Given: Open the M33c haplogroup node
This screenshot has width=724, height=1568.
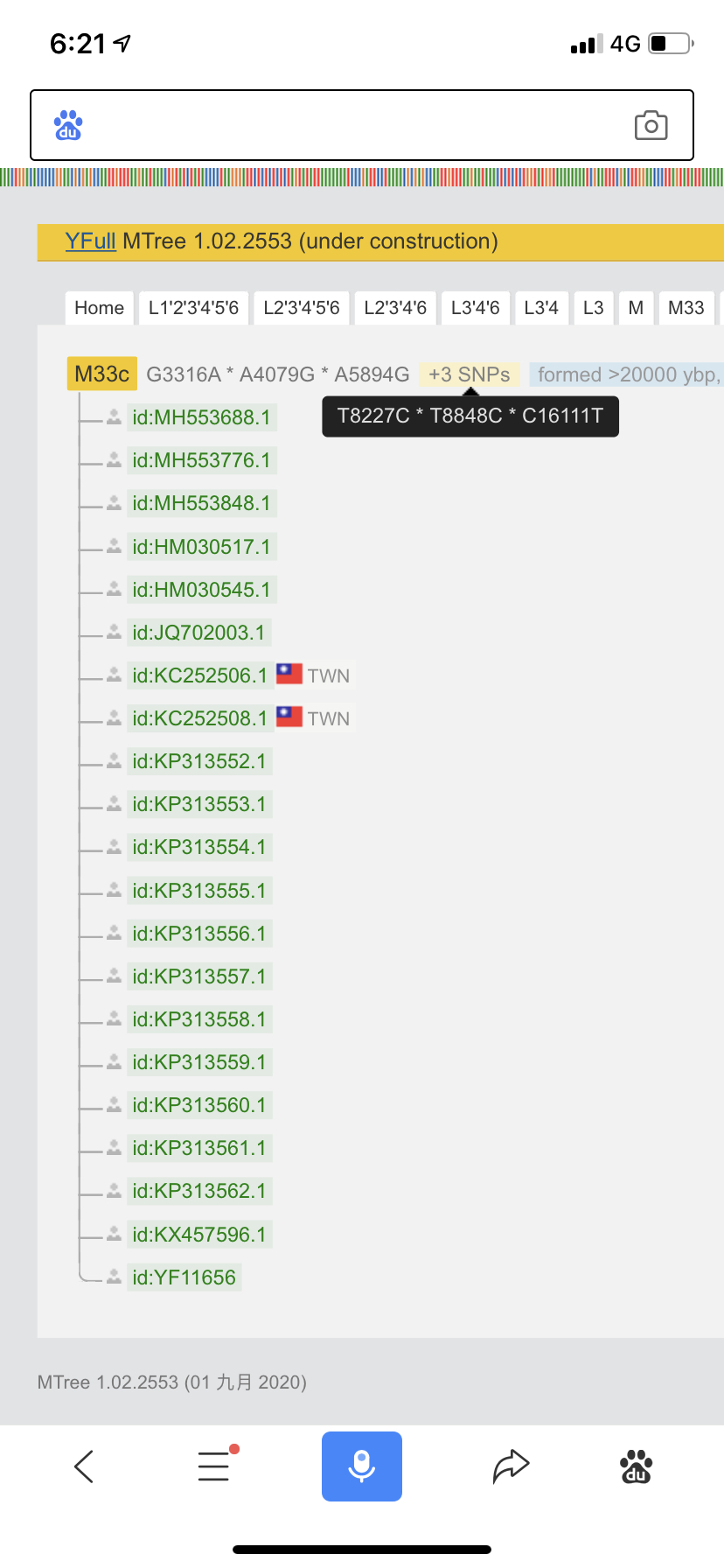Looking at the screenshot, I should (x=102, y=374).
